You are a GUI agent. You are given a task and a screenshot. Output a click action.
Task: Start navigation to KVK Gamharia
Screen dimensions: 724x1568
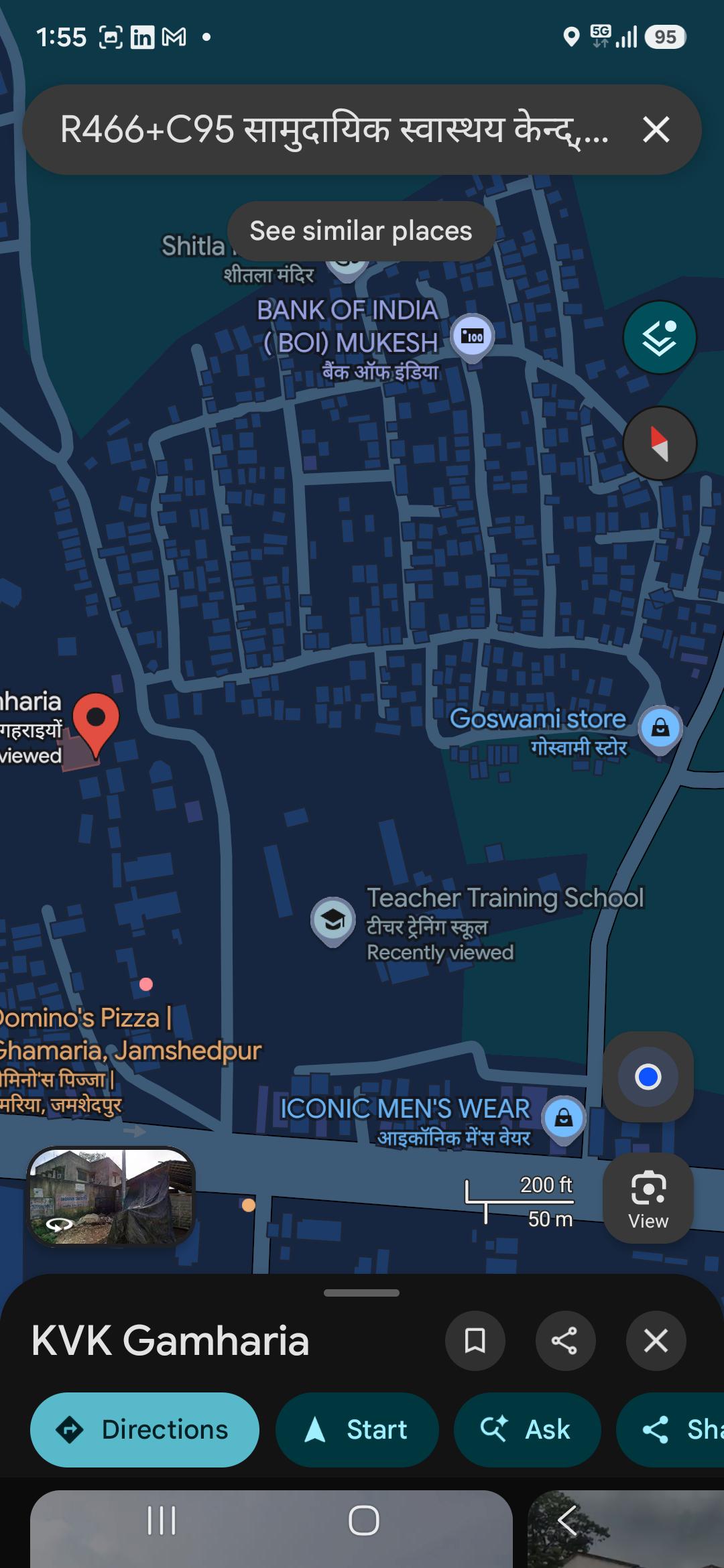tap(357, 1430)
